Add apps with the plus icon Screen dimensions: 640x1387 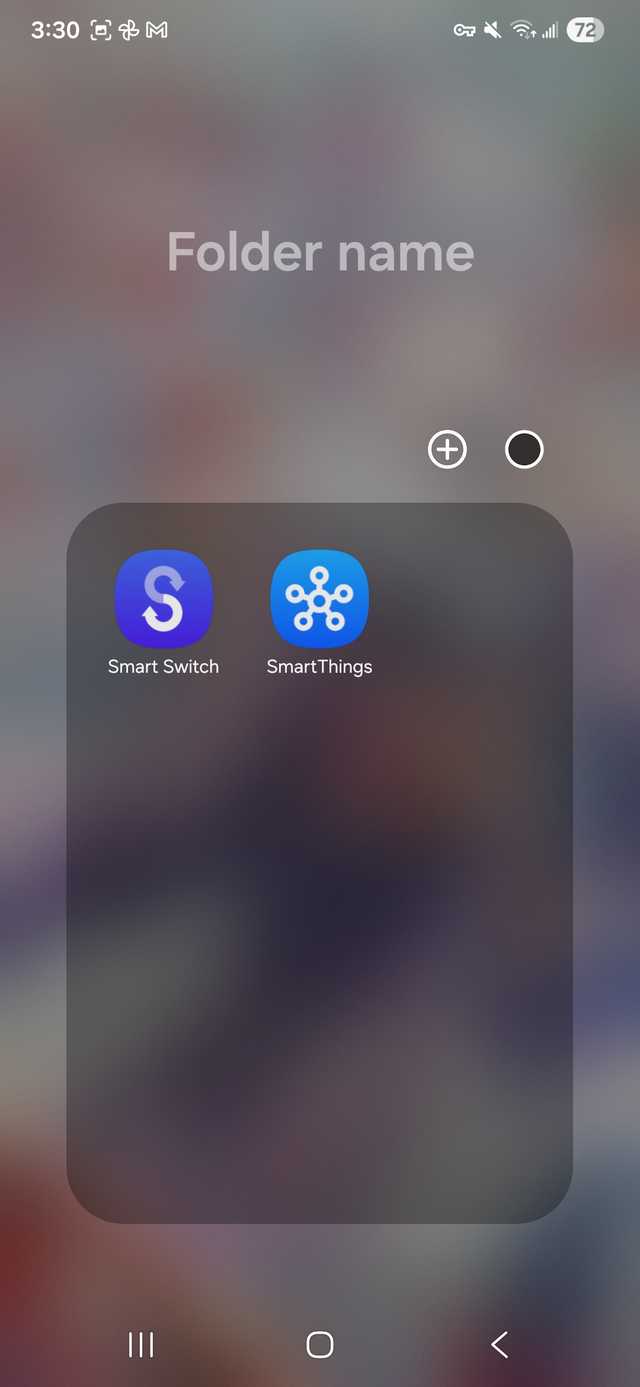pos(447,450)
